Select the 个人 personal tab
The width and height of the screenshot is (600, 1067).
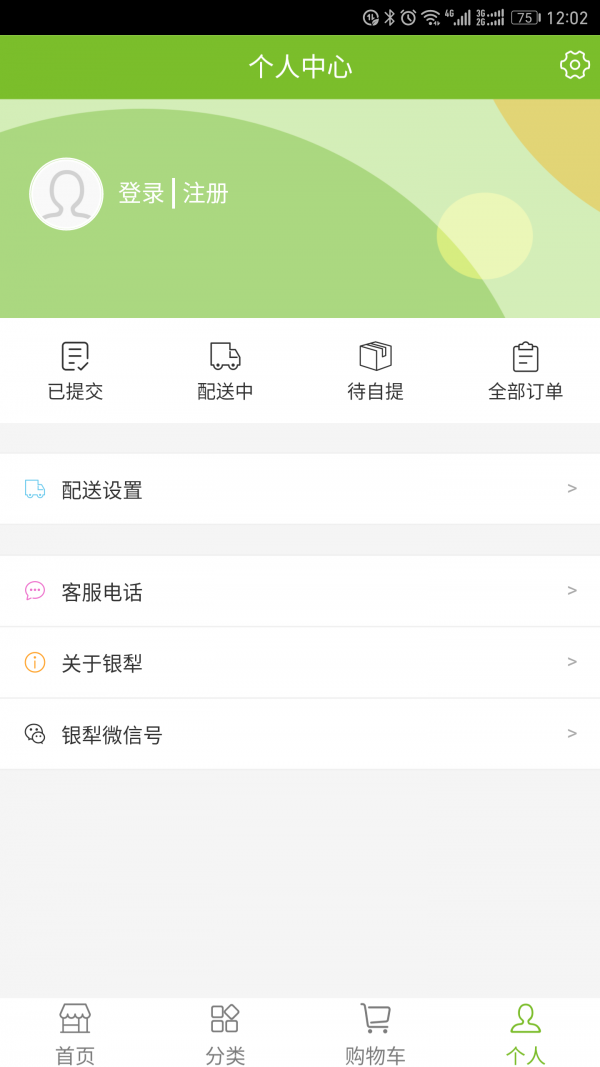click(525, 1033)
